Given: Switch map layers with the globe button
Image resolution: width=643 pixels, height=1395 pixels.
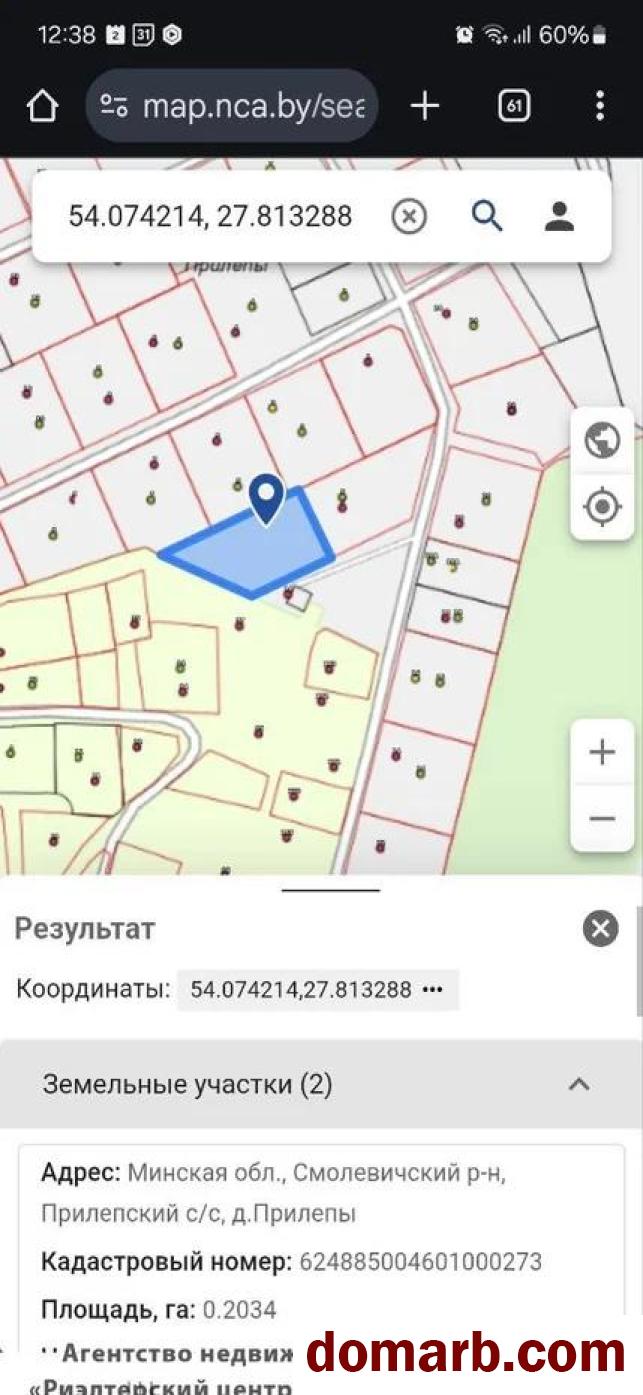Looking at the screenshot, I should point(602,441).
